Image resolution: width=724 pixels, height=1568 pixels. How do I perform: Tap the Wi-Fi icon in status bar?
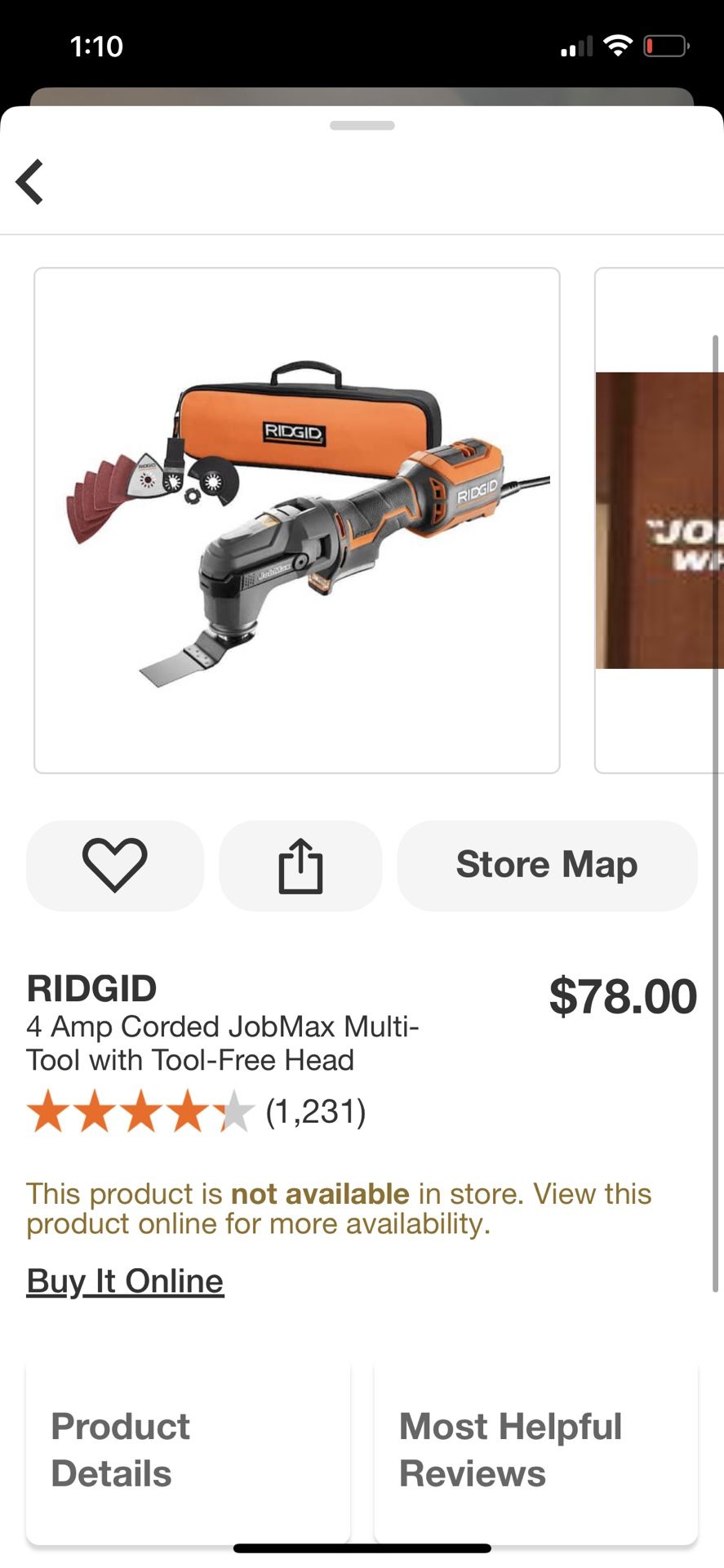click(x=618, y=47)
